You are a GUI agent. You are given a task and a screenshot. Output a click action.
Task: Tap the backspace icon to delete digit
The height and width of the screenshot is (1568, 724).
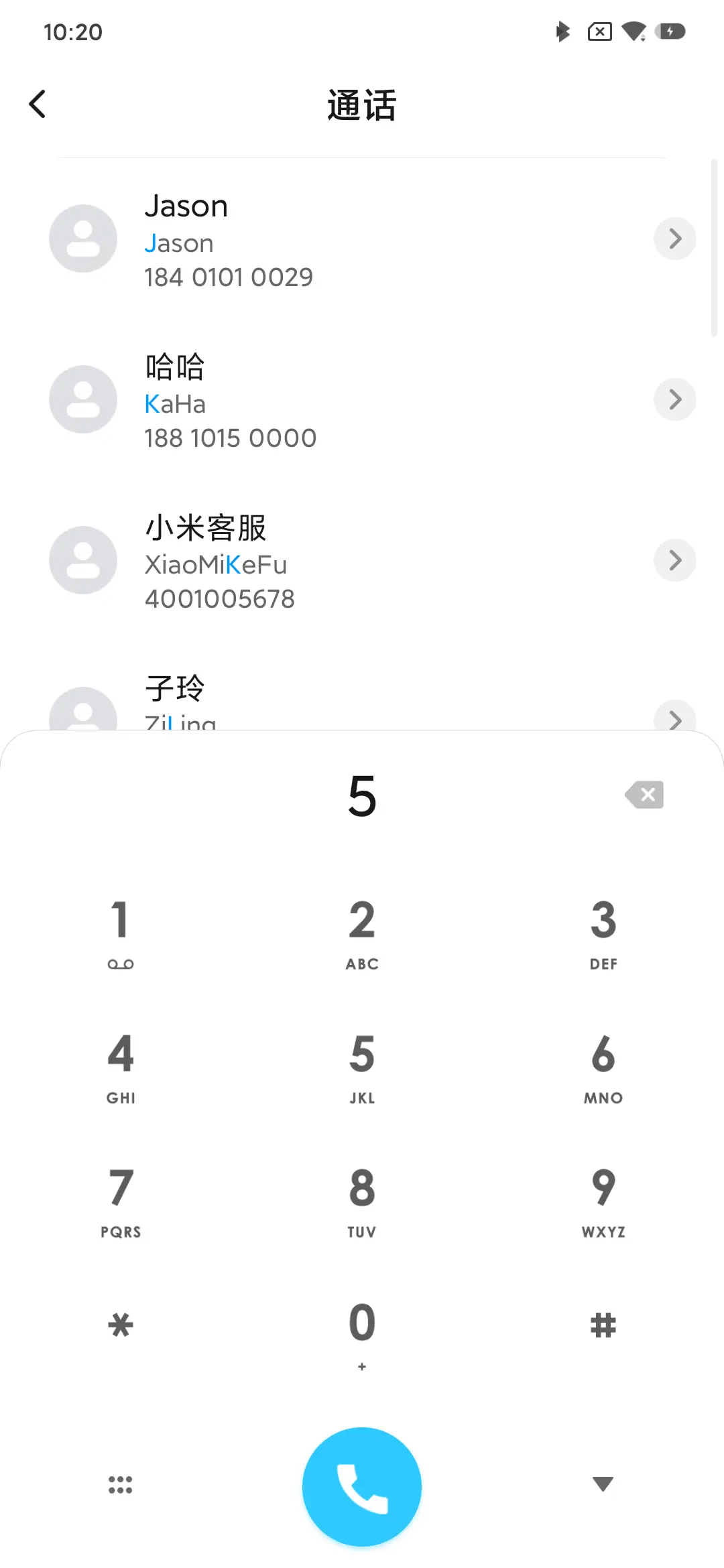click(644, 795)
